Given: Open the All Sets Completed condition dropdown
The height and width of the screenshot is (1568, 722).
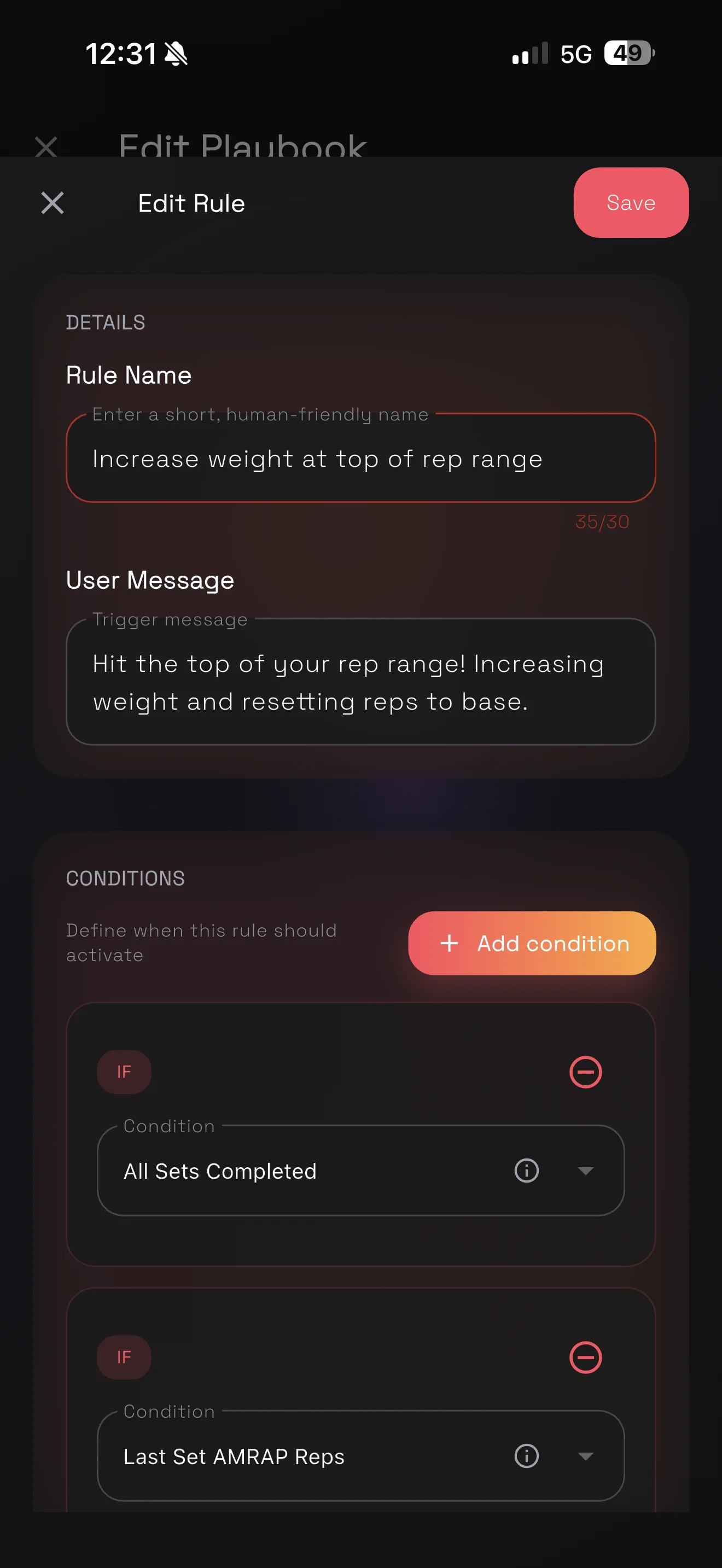Looking at the screenshot, I should [585, 1171].
